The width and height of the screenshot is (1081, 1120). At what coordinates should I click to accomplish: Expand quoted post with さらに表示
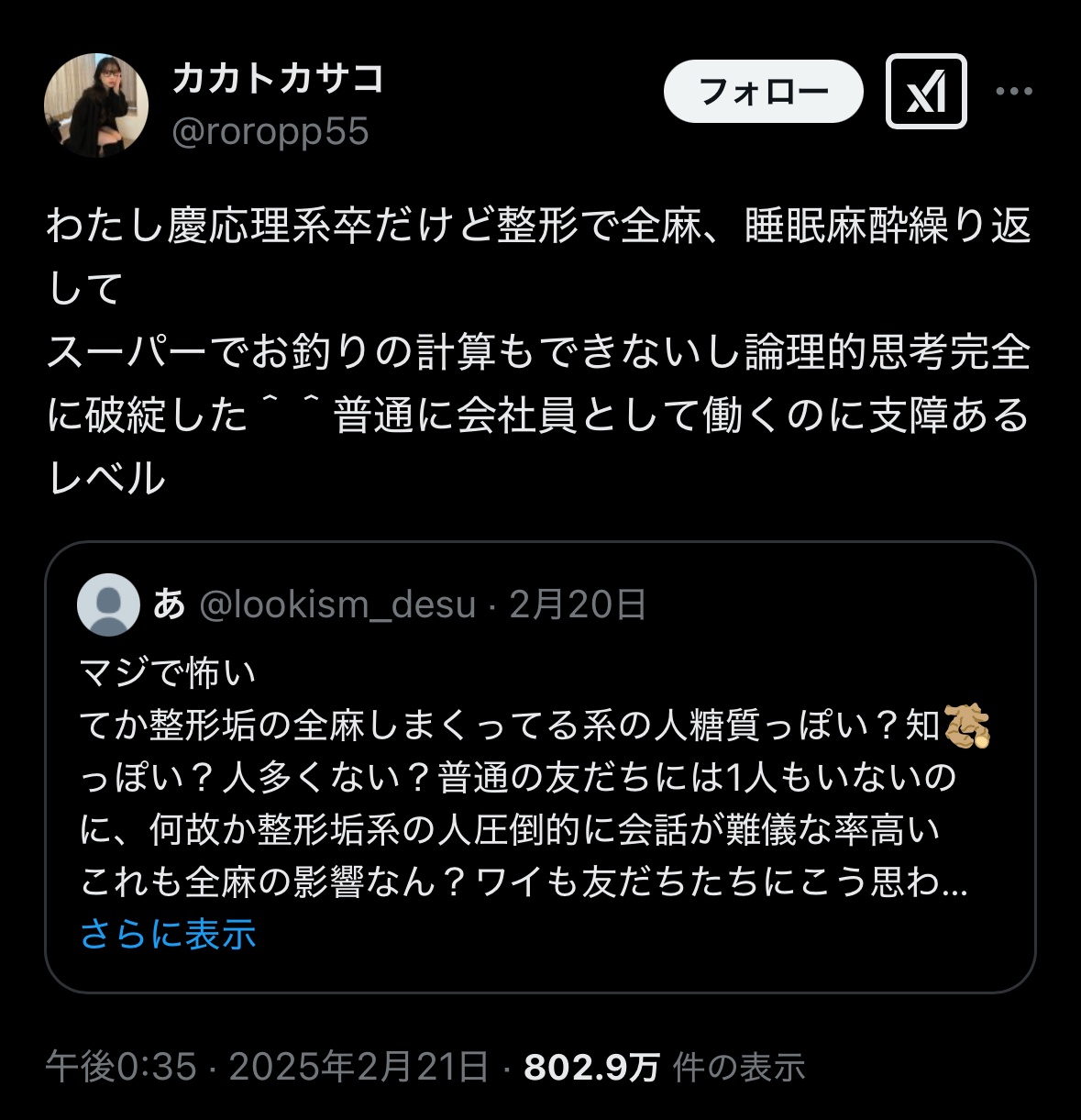(x=168, y=935)
